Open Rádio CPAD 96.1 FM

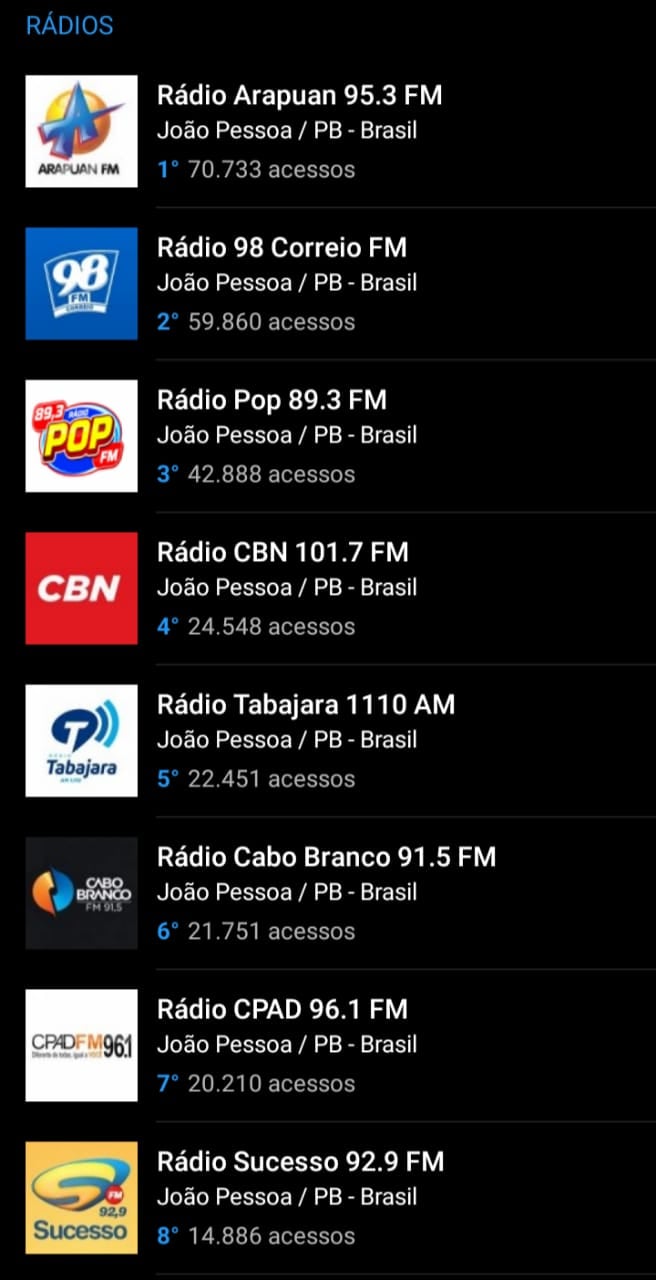click(x=328, y=1045)
